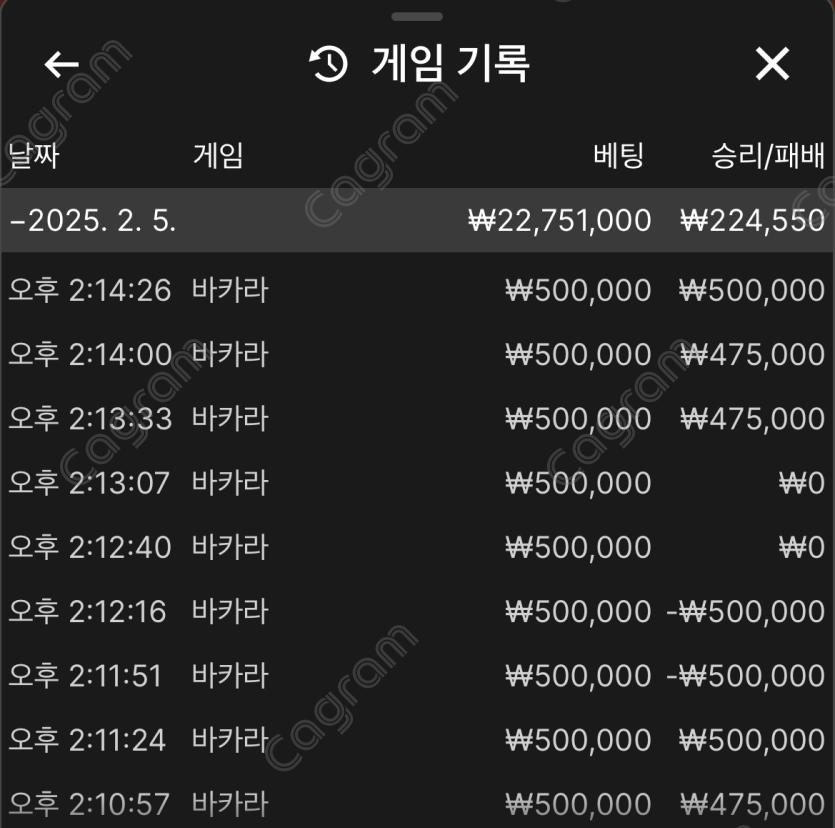Open the 오후 2:14:26 바카라 record

[417, 291]
